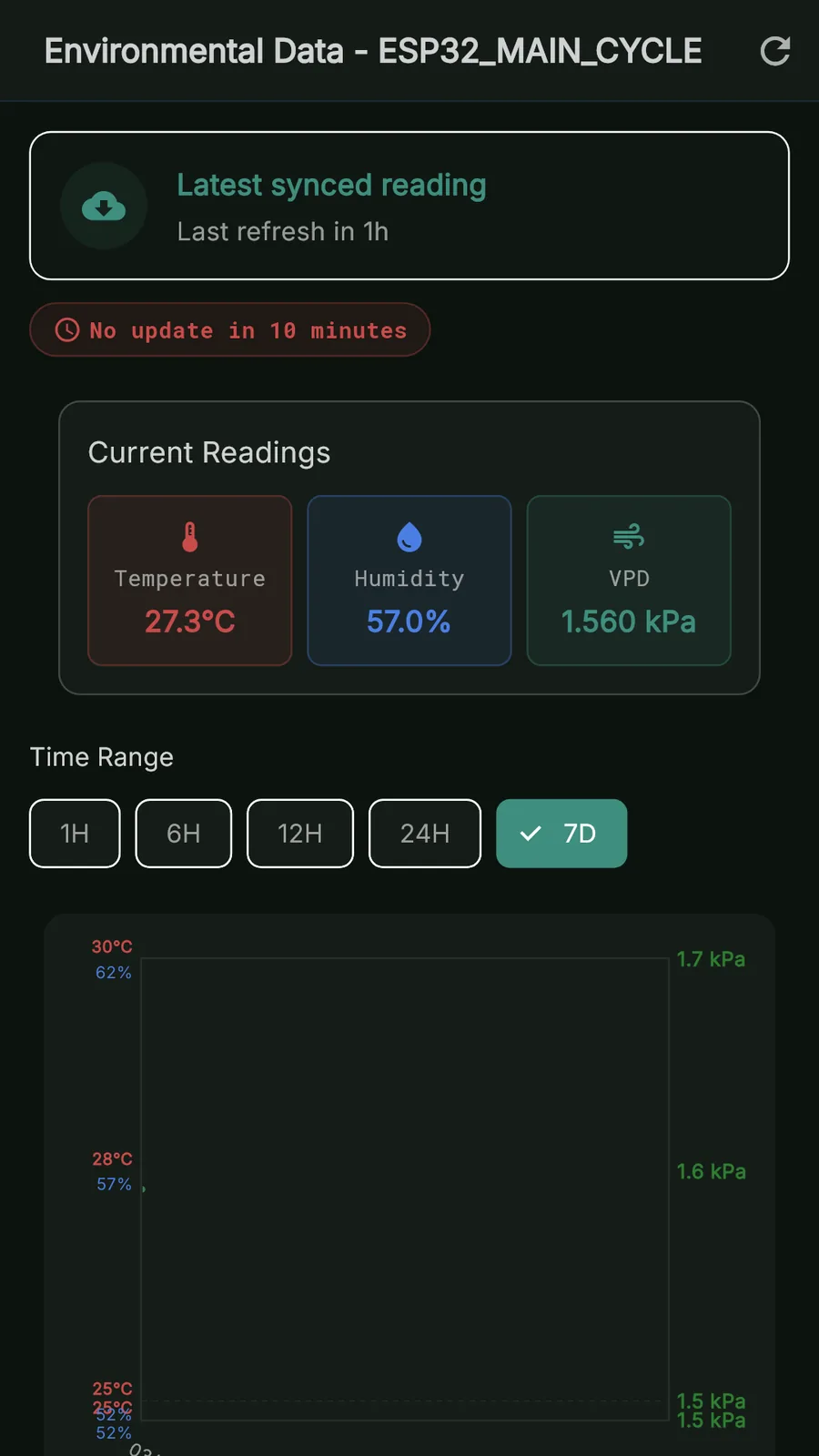Expand the Latest synced reading card
The height and width of the screenshot is (1456, 819).
(x=409, y=206)
